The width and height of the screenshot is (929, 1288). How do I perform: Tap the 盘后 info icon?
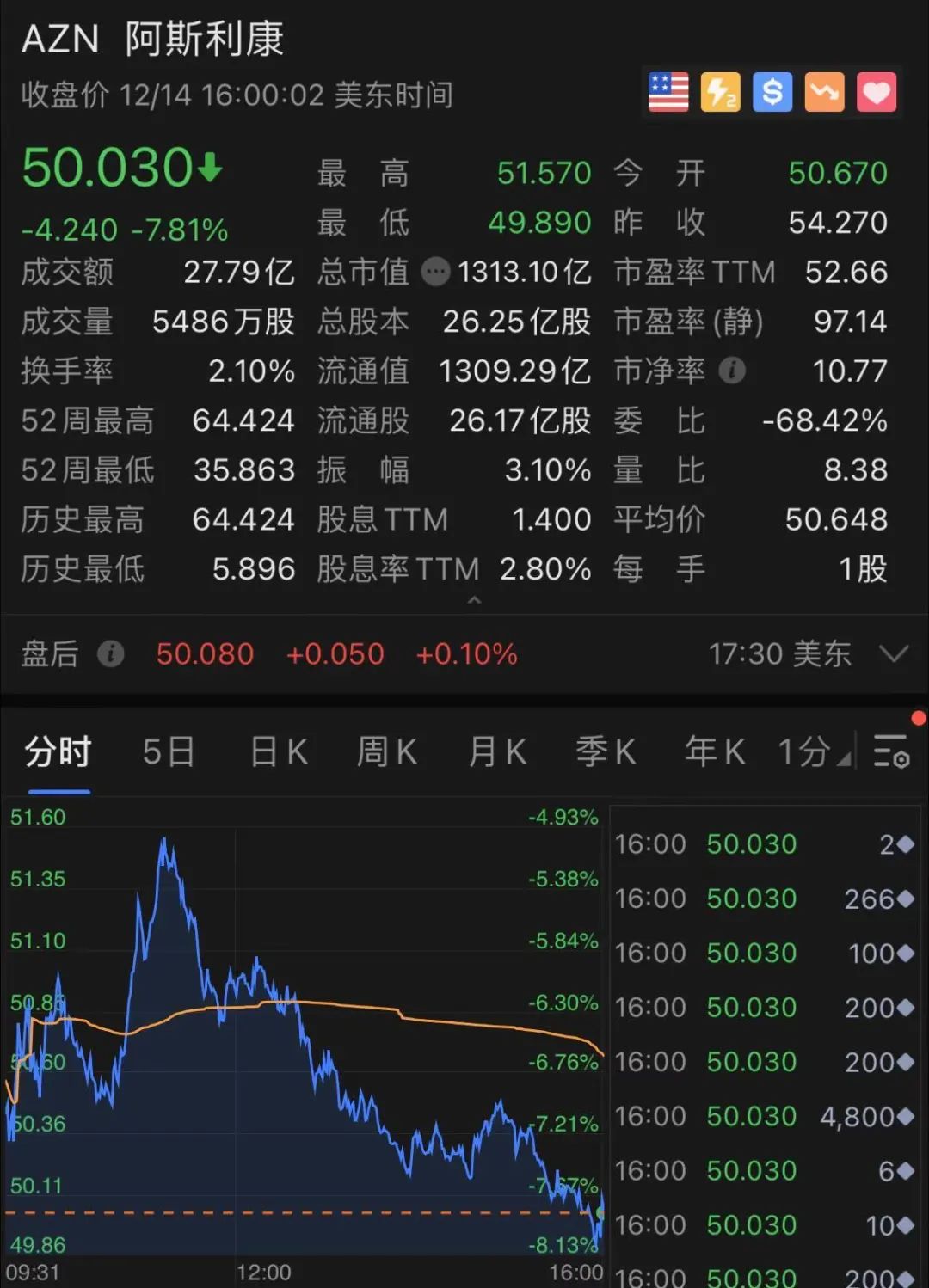(110, 654)
